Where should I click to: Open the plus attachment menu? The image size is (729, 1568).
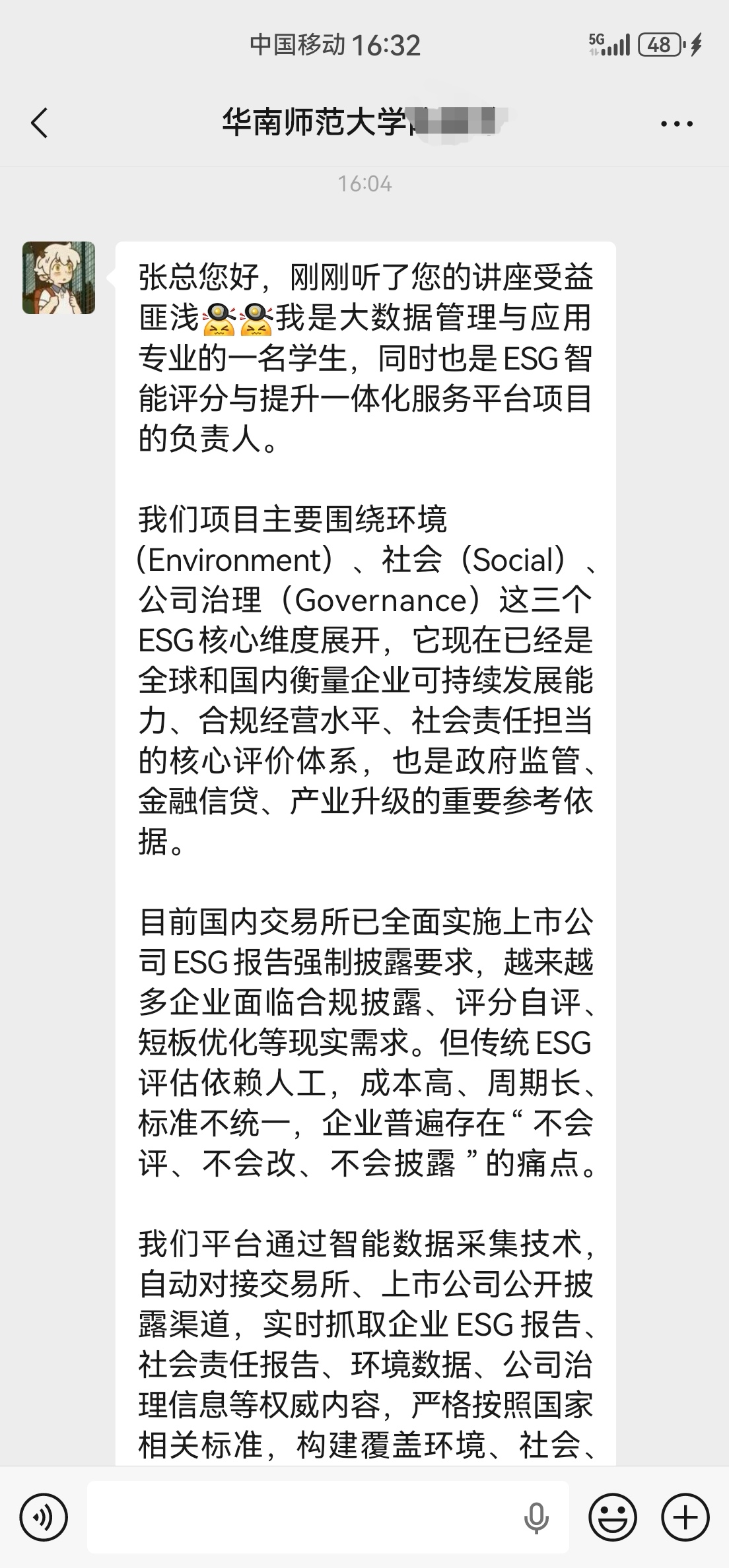pos(685,1518)
